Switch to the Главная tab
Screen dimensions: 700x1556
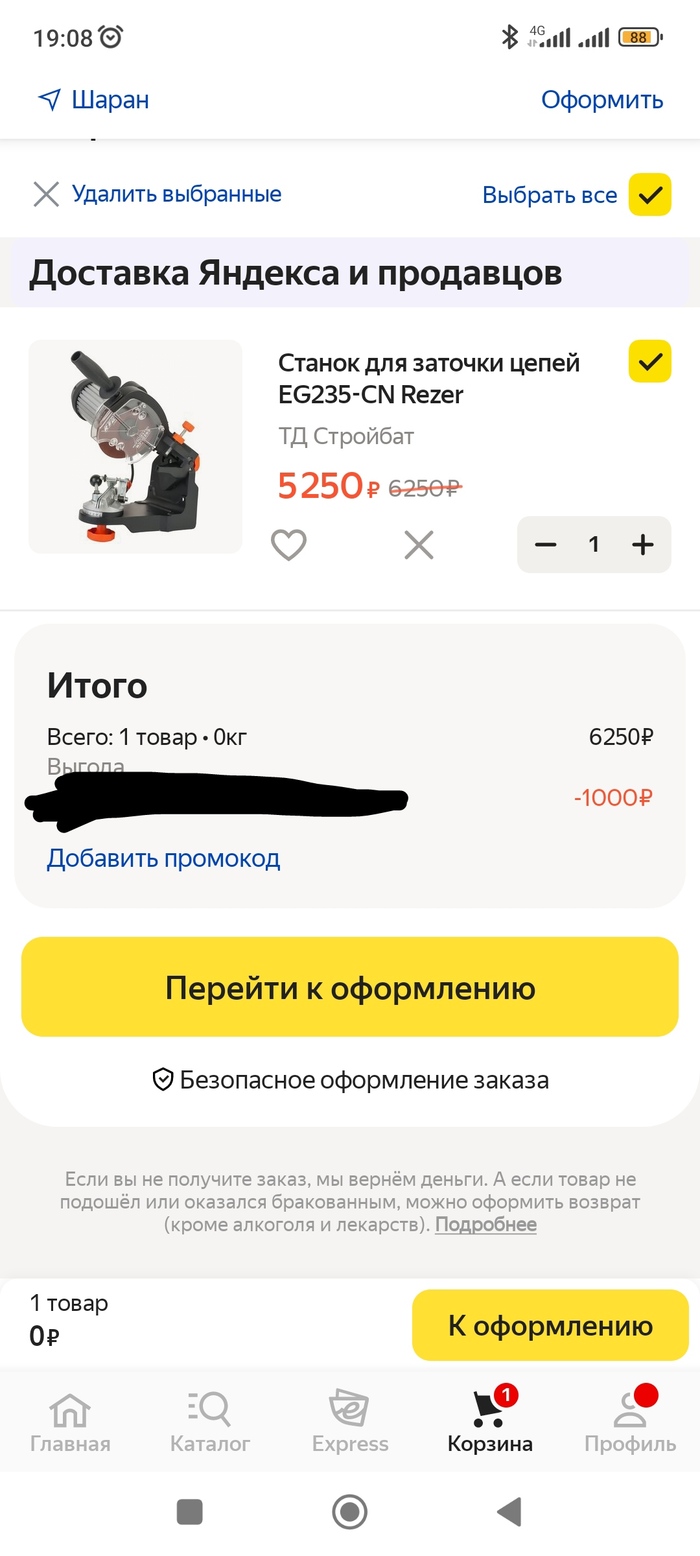point(70,1422)
